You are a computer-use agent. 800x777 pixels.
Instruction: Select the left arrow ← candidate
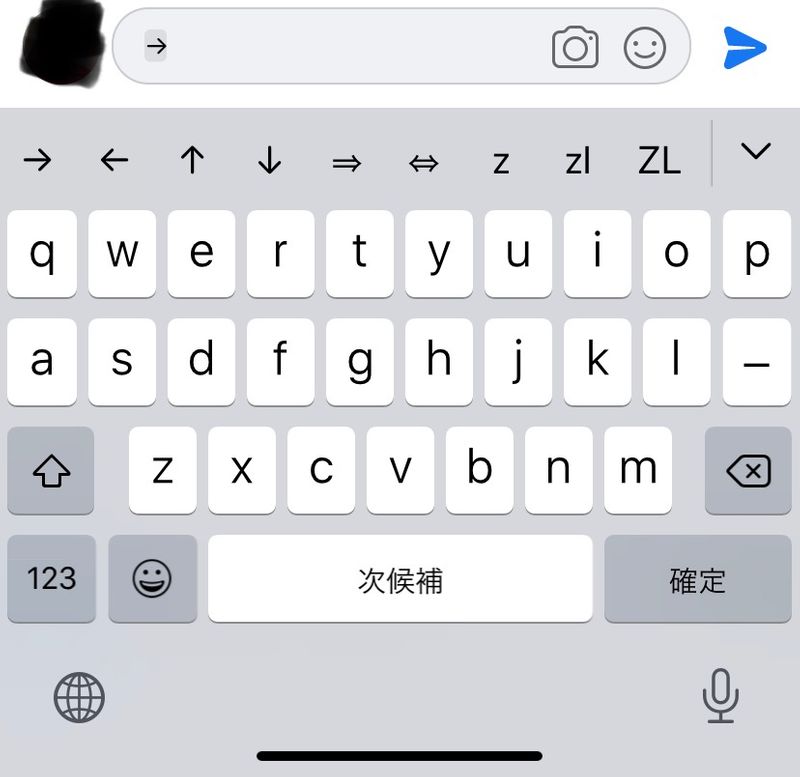point(115,160)
